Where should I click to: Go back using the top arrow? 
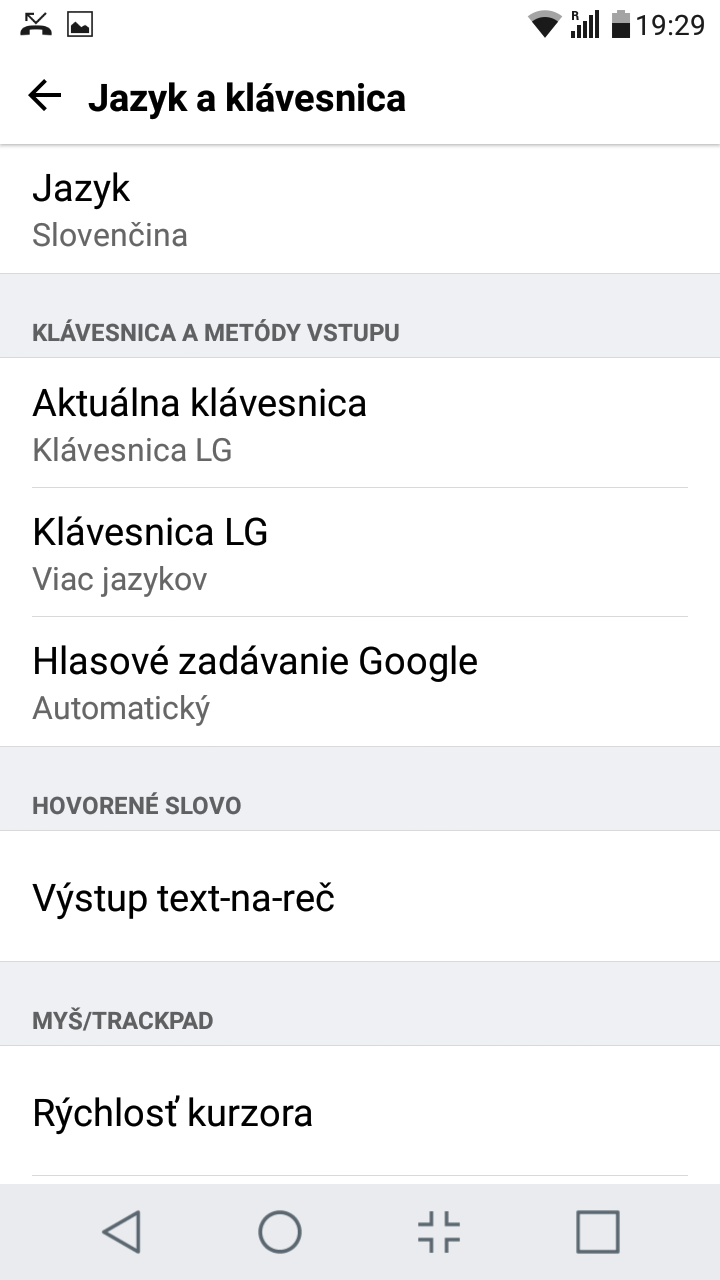pos(45,97)
